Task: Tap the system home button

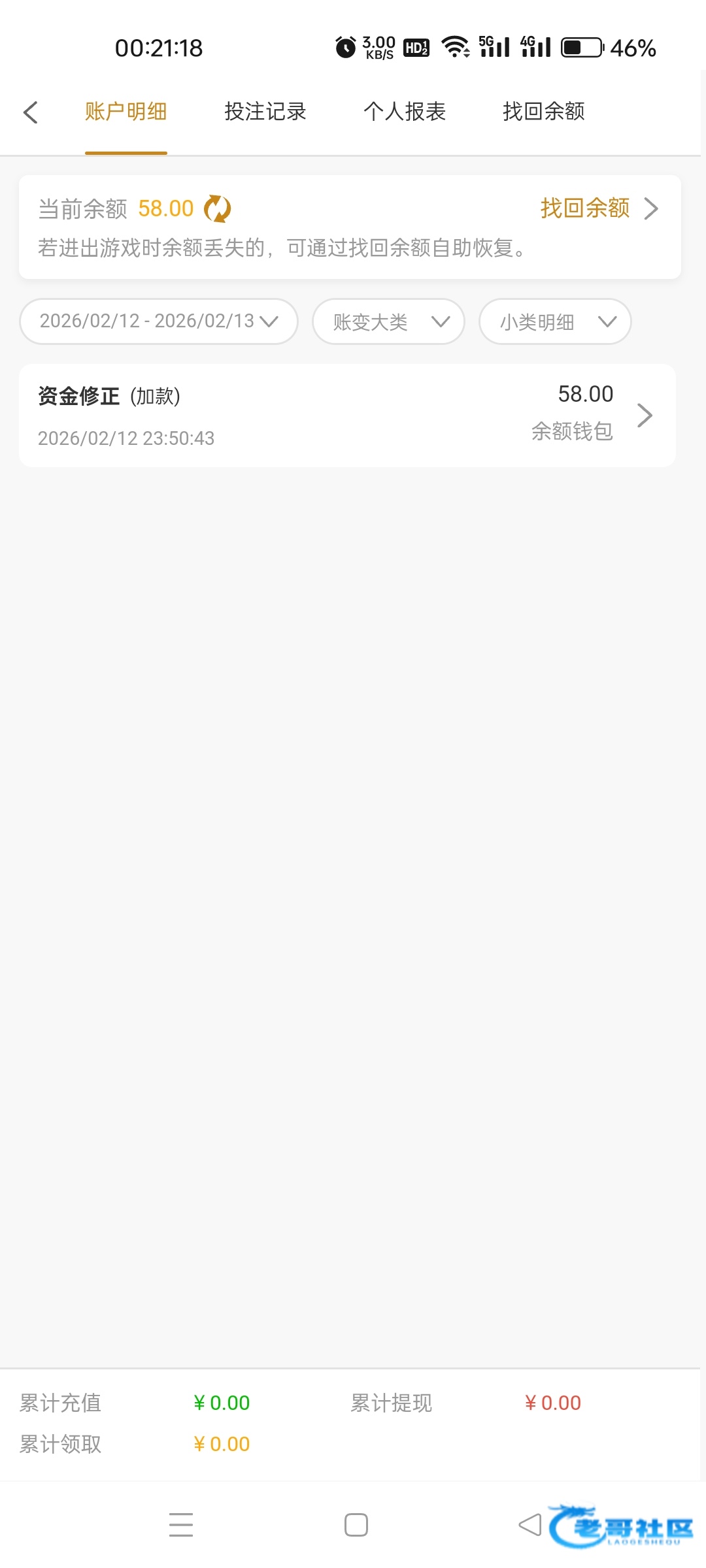Action: (356, 1525)
